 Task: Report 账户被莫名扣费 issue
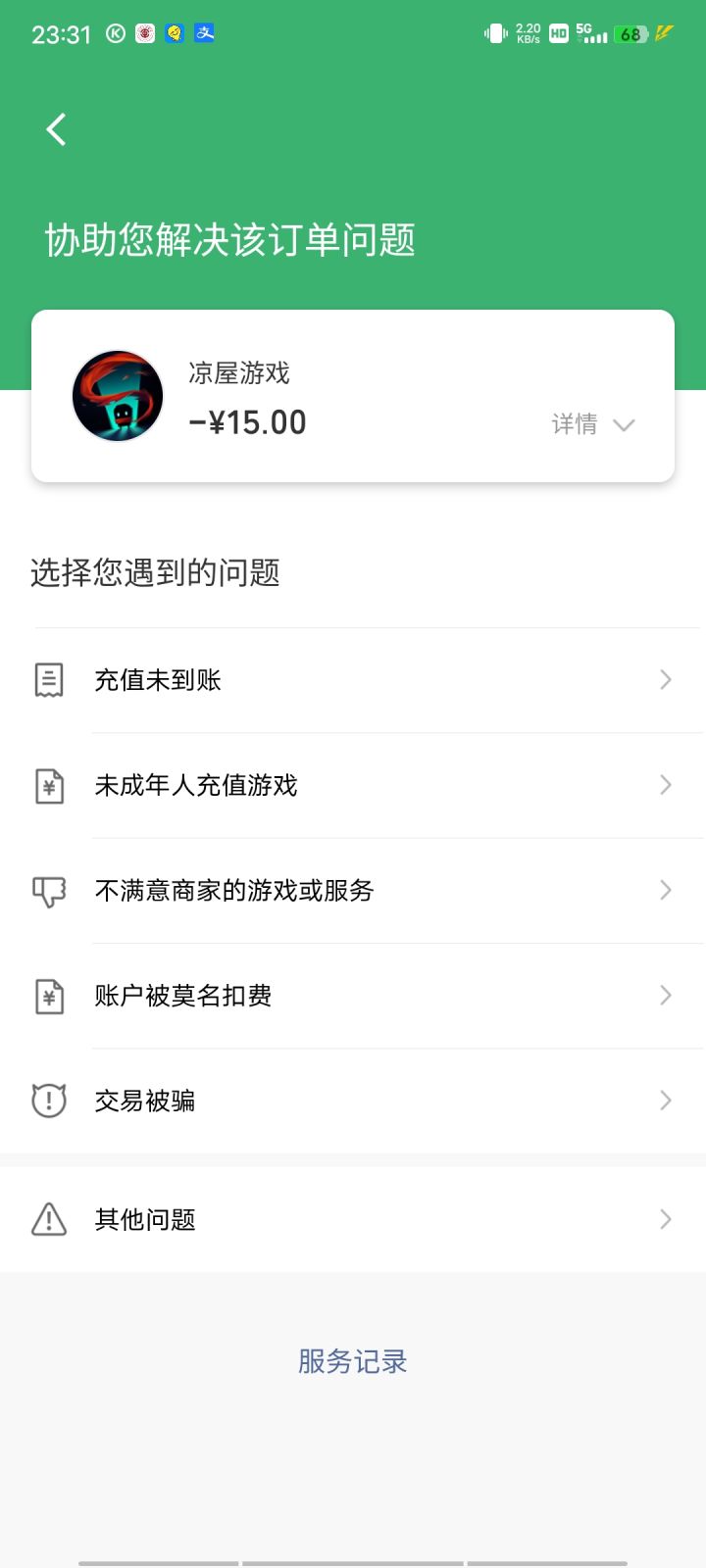(353, 996)
